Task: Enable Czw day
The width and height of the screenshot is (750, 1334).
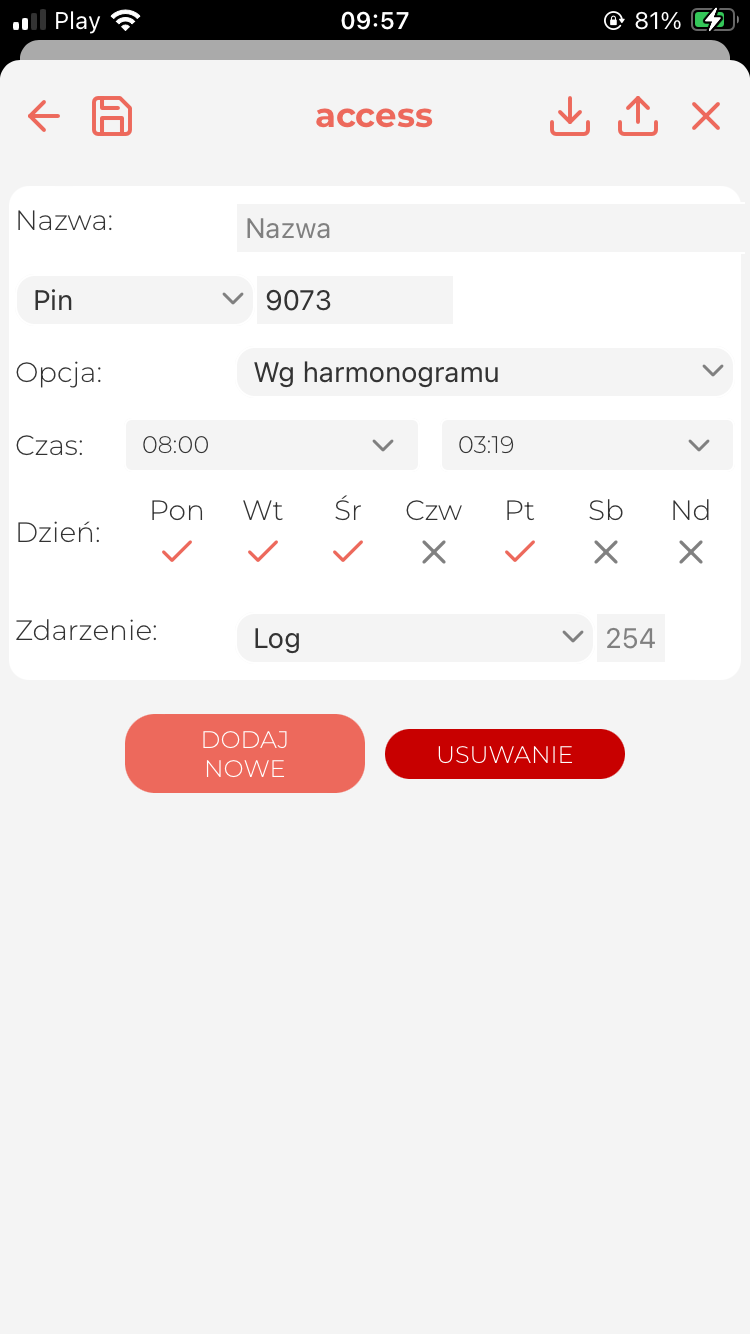Action: (x=434, y=552)
